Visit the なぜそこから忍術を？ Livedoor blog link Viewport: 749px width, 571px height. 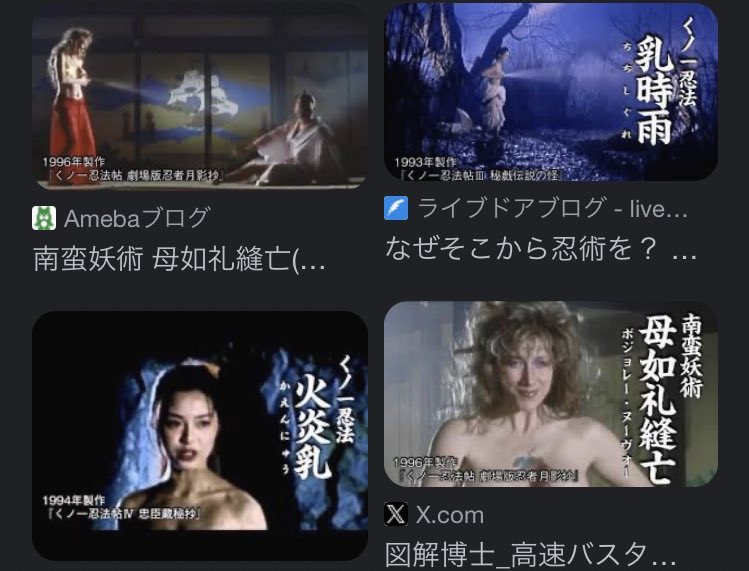coord(541,248)
